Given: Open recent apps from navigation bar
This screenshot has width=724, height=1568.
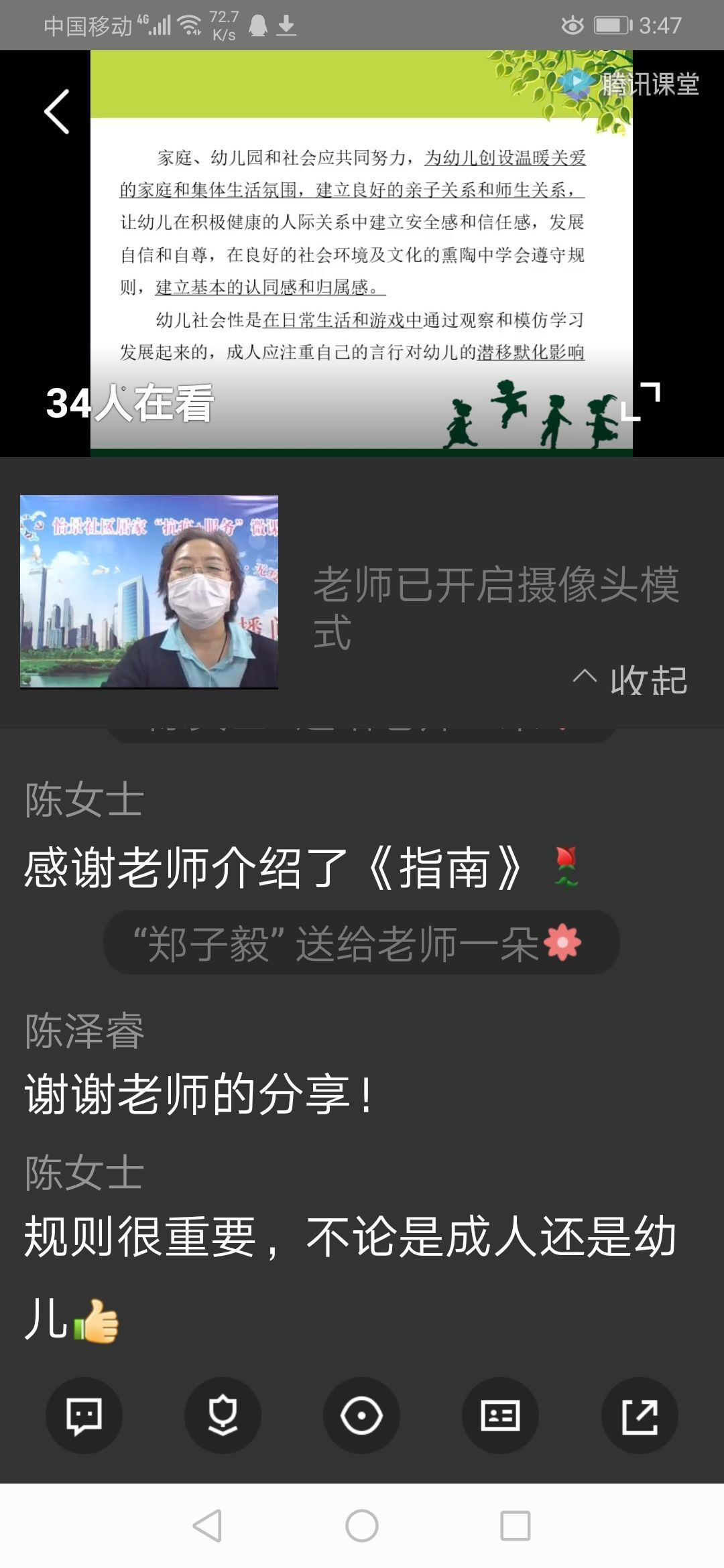Looking at the screenshot, I should [x=516, y=1526].
